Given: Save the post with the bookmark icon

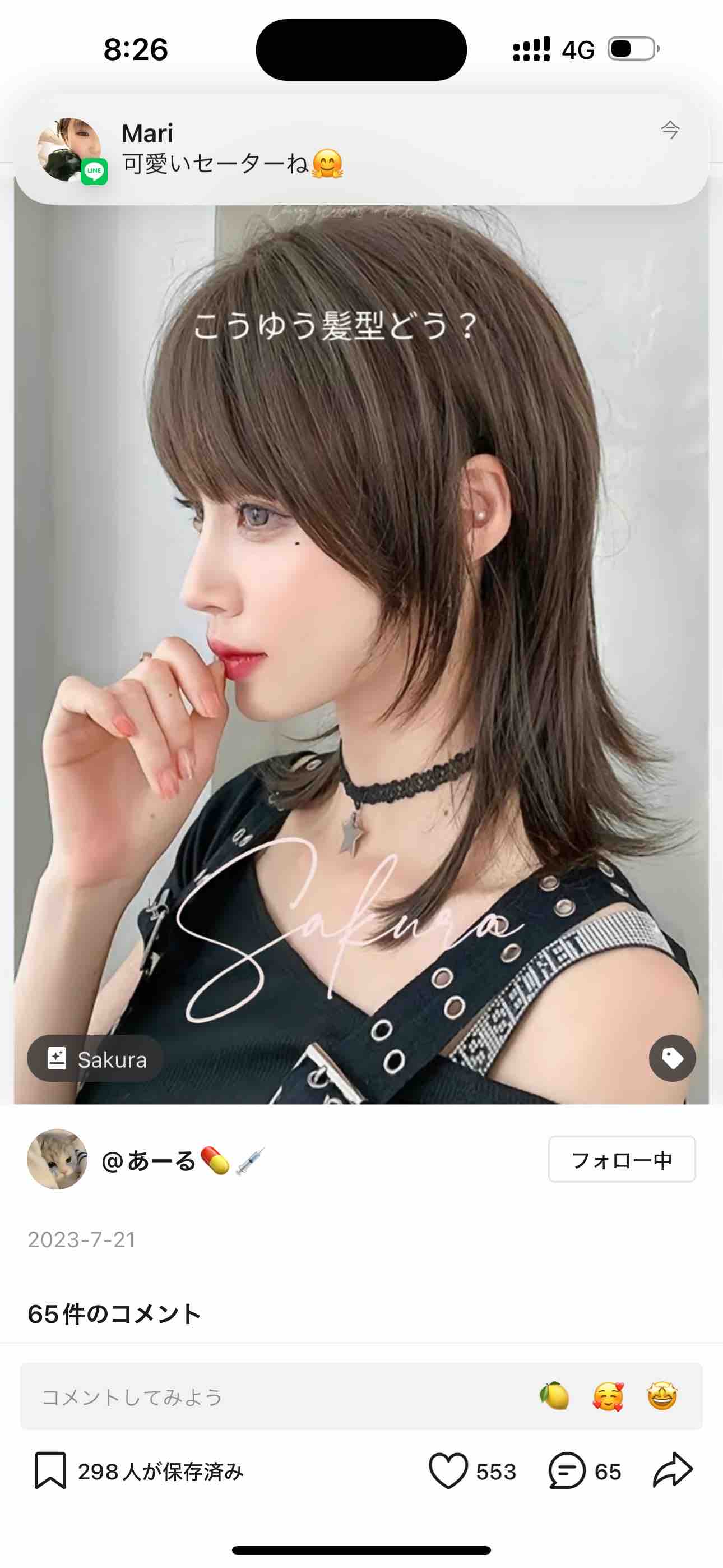Looking at the screenshot, I should 50,1470.
